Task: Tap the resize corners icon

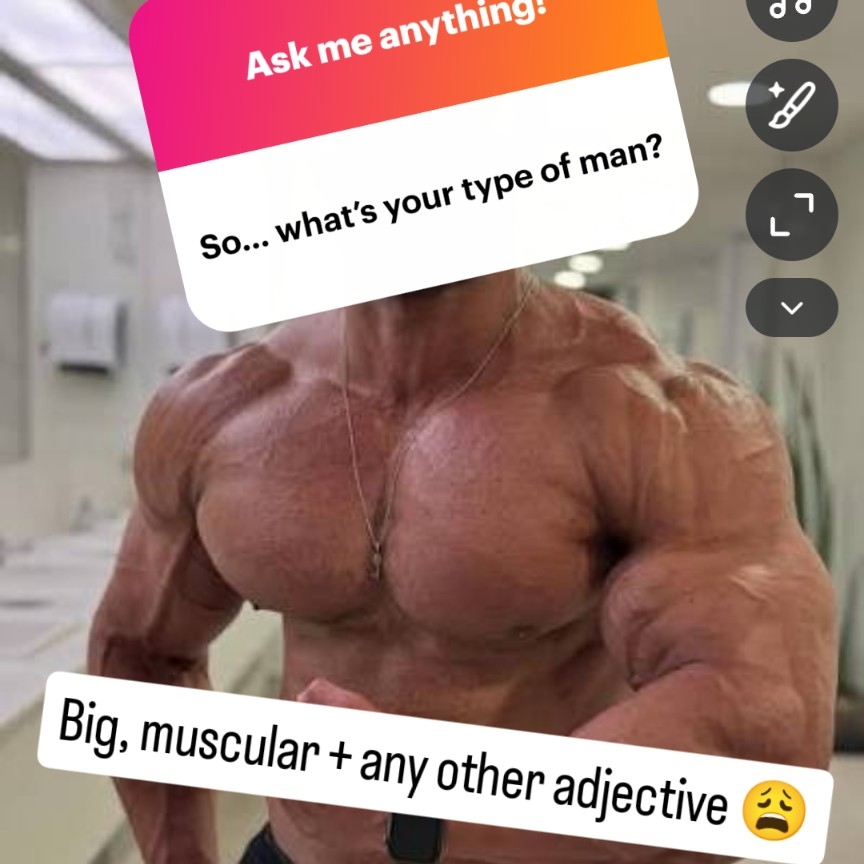Action: [791, 215]
